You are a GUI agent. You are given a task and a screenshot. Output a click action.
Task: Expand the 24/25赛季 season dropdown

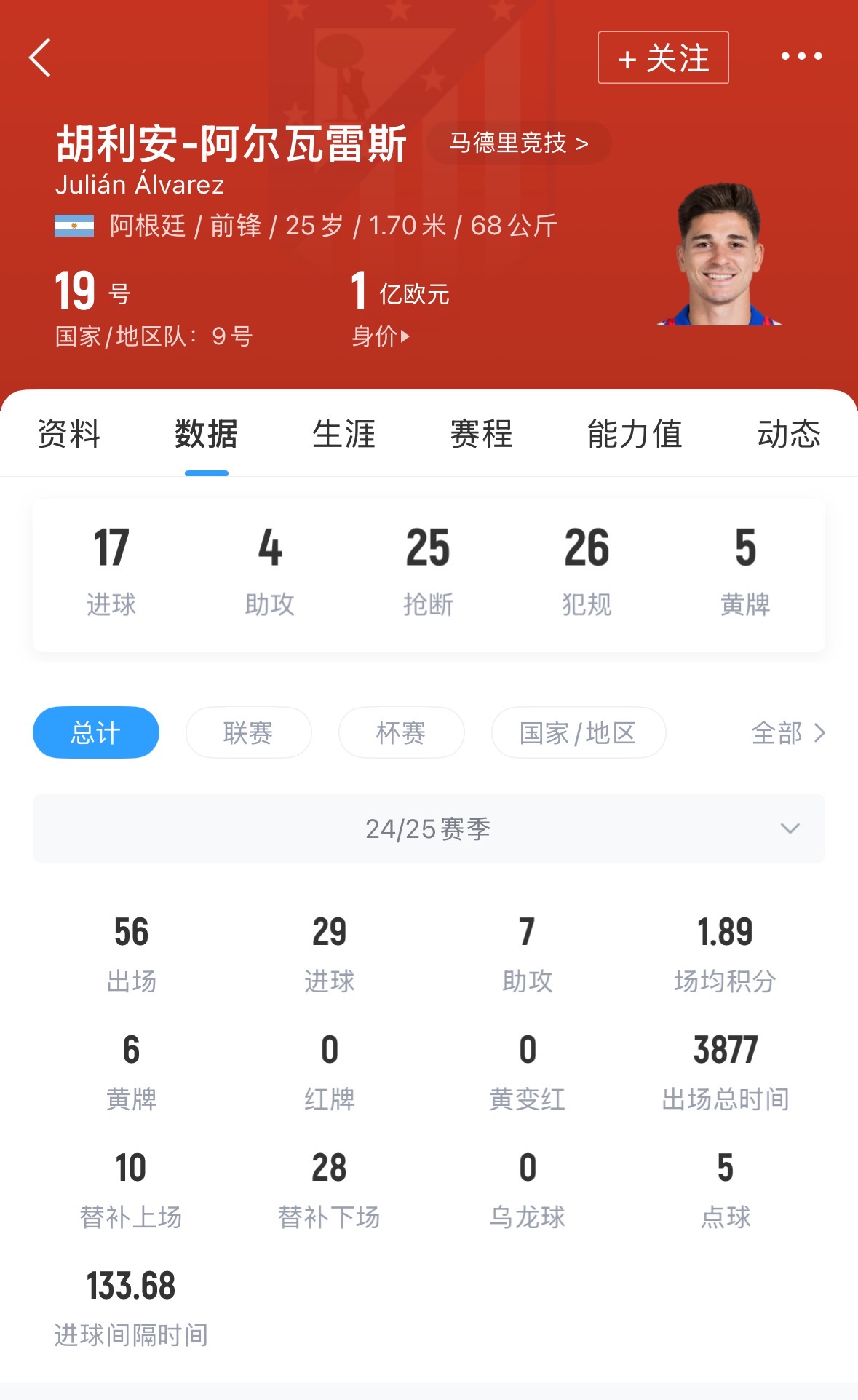pos(429,828)
